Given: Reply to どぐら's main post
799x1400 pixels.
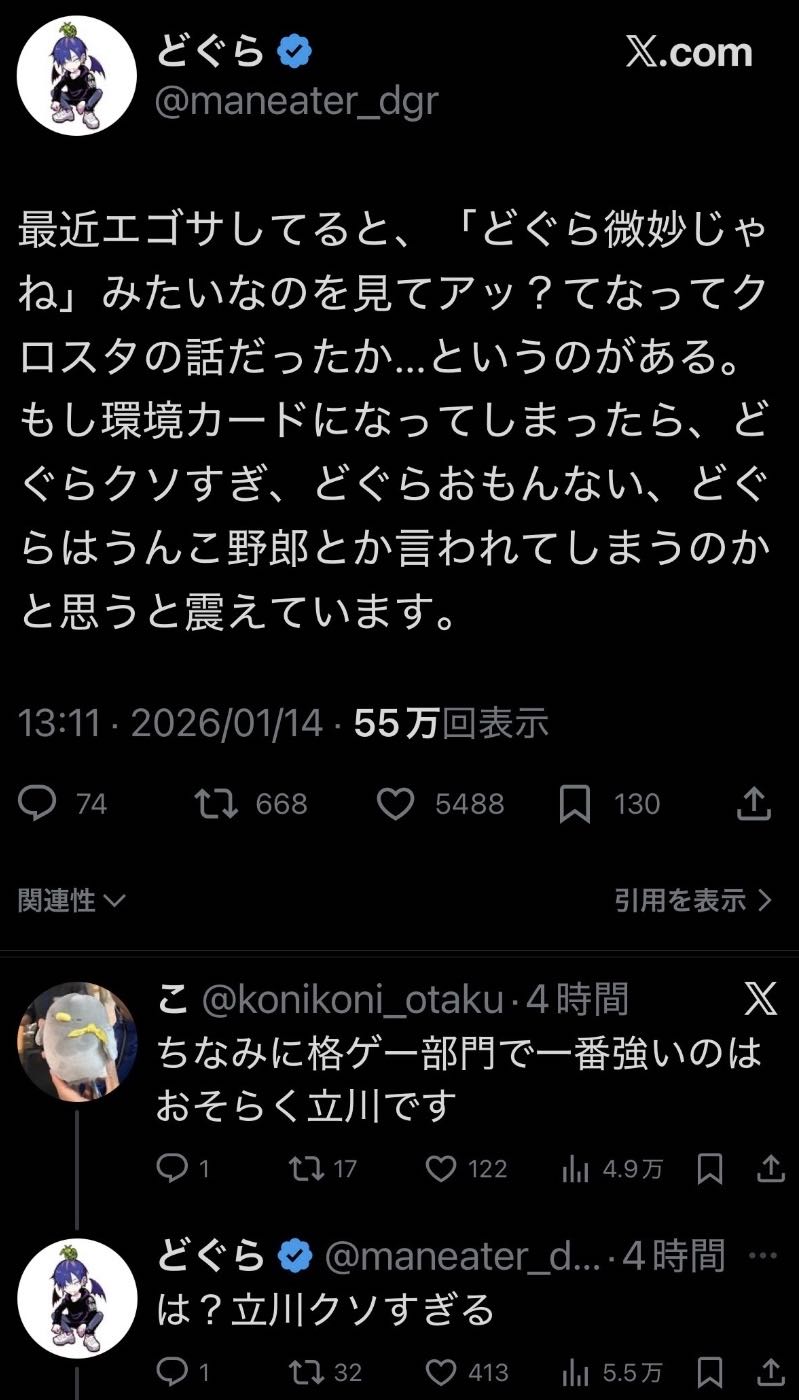Looking at the screenshot, I should 38,803.
